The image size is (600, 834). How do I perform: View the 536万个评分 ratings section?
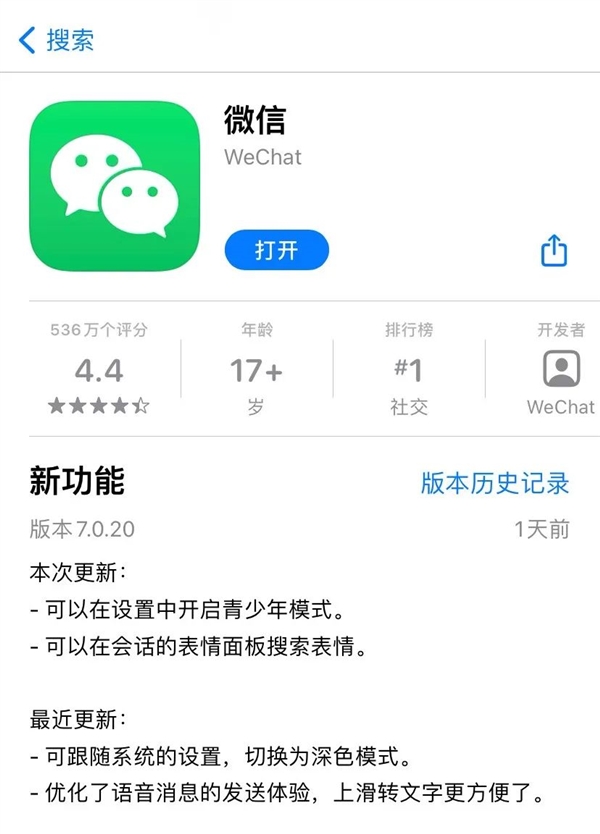click(99, 369)
